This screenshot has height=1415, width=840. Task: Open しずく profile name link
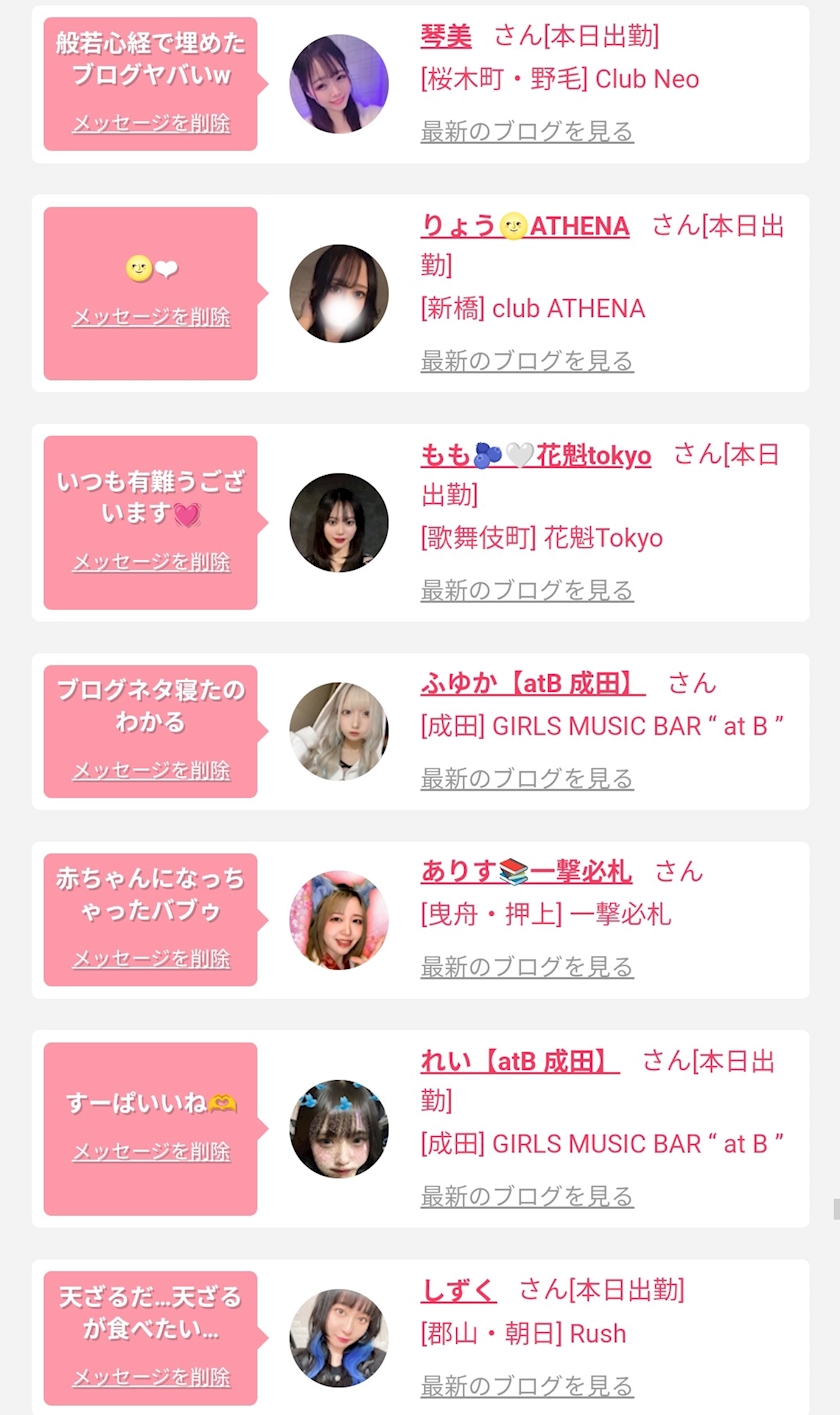[458, 1289]
